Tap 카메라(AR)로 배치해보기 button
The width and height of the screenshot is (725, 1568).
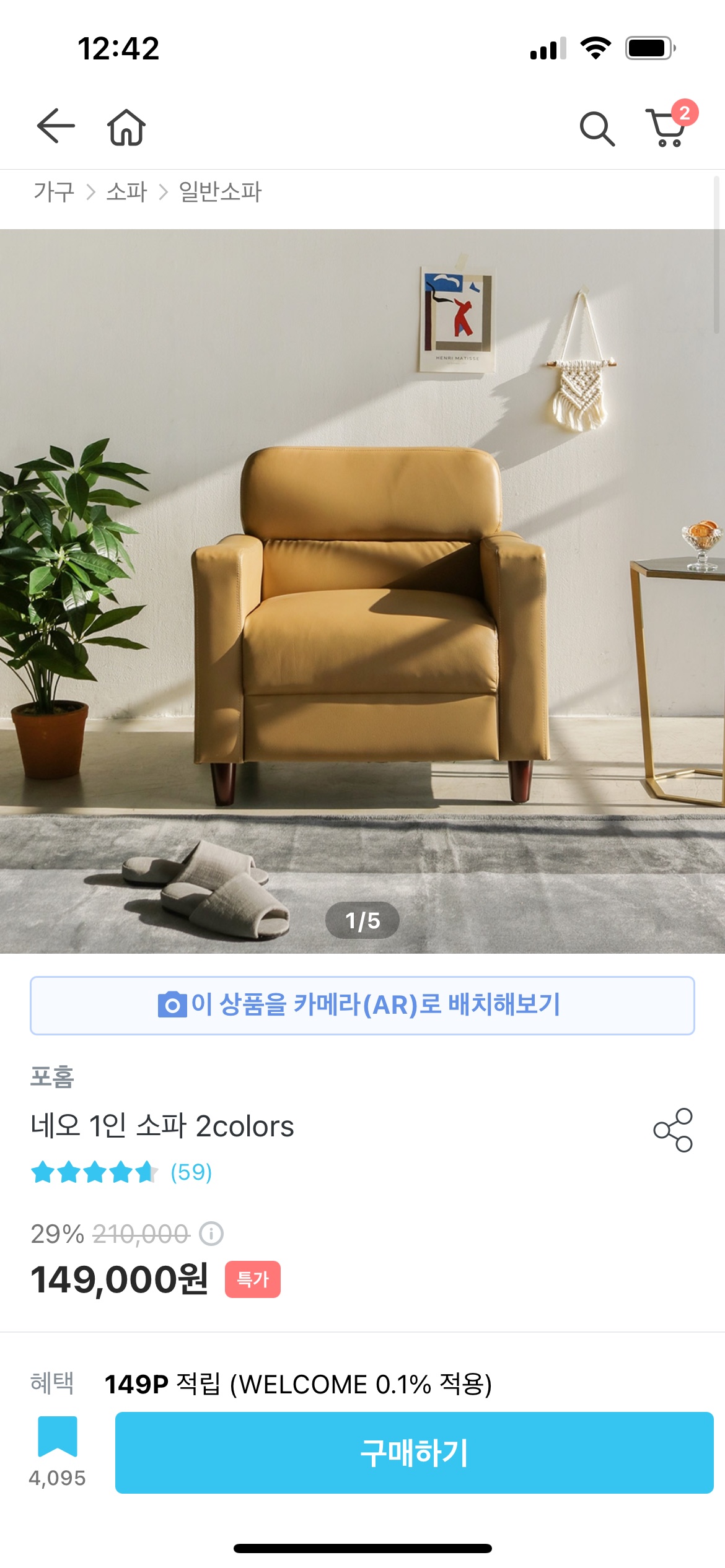(362, 1004)
